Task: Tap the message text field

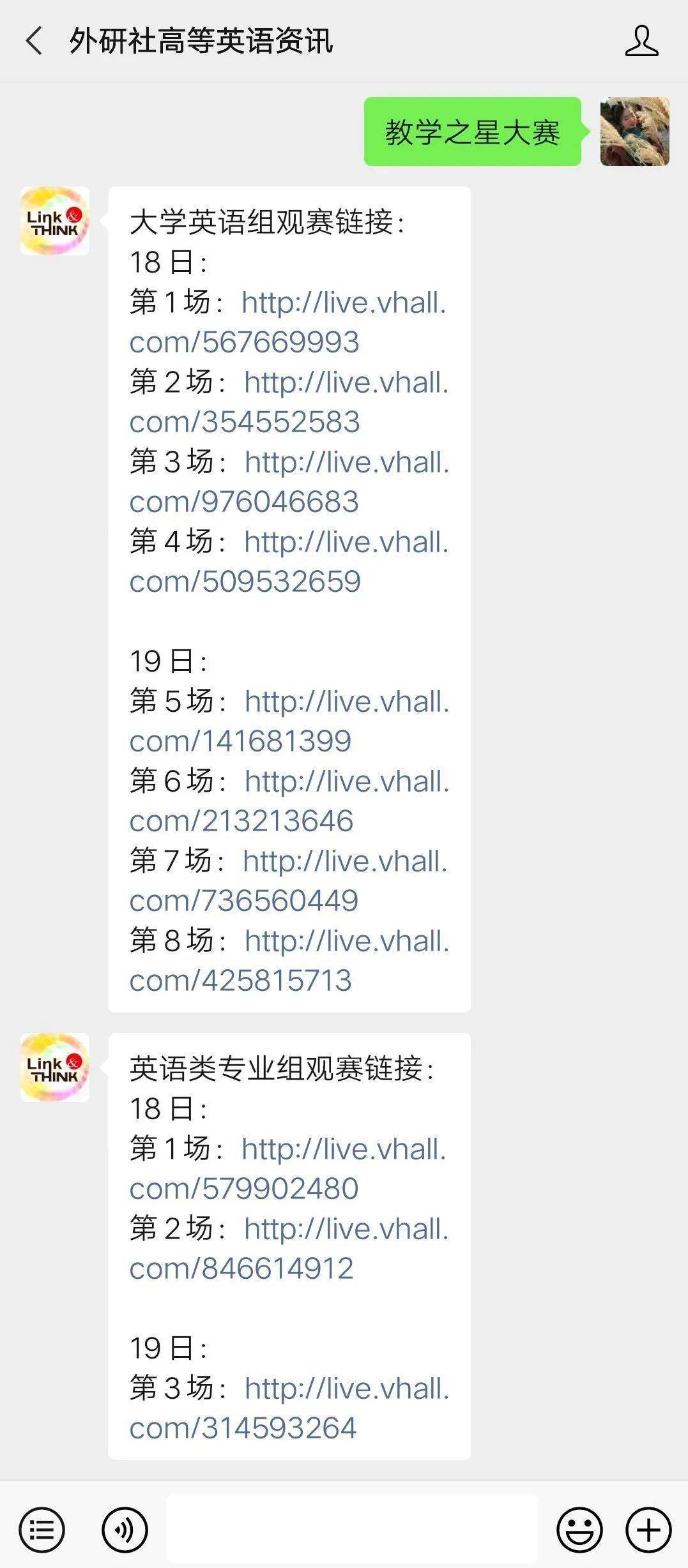Action: click(x=351, y=1529)
